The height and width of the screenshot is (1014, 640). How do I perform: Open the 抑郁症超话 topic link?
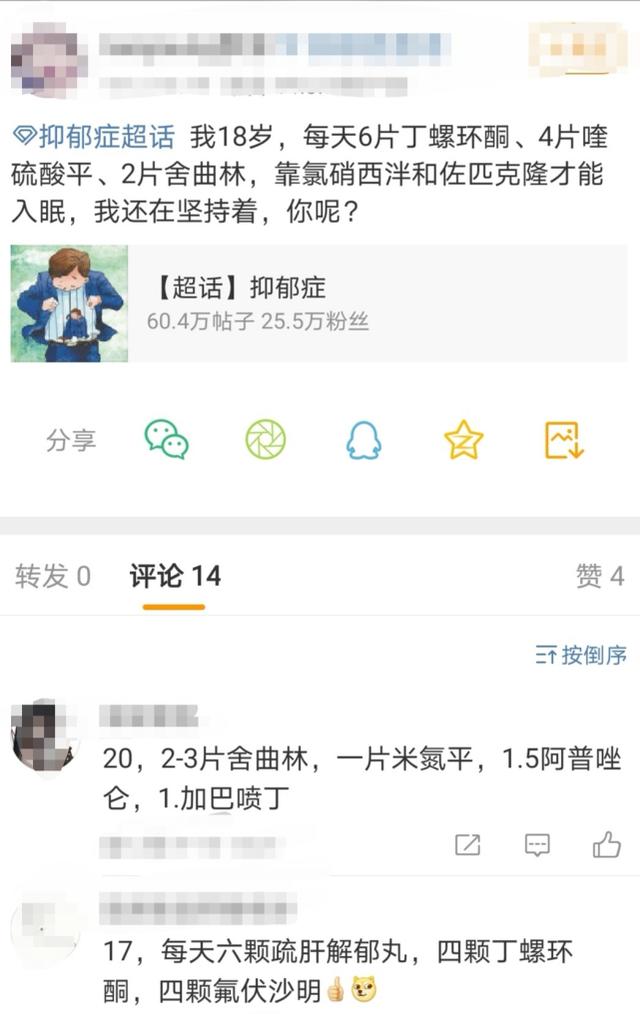coord(95,137)
